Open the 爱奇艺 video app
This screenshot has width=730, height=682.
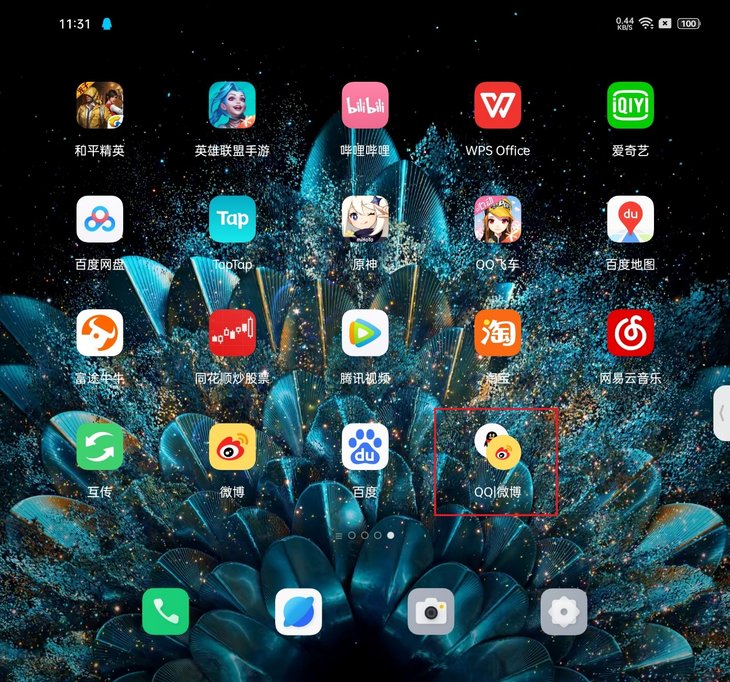tap(630, 105)
